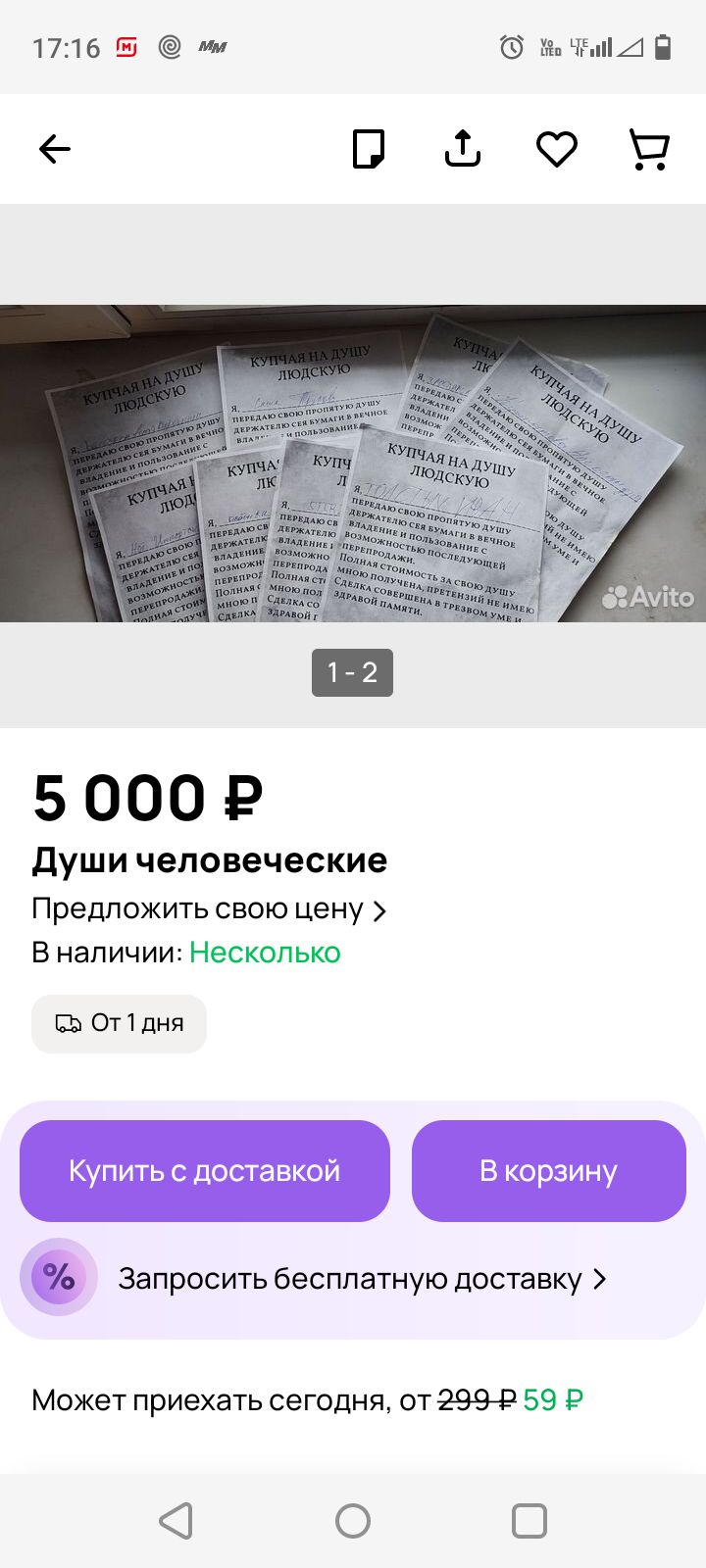Add the listing to favorites with the heart

coord(557,149)
